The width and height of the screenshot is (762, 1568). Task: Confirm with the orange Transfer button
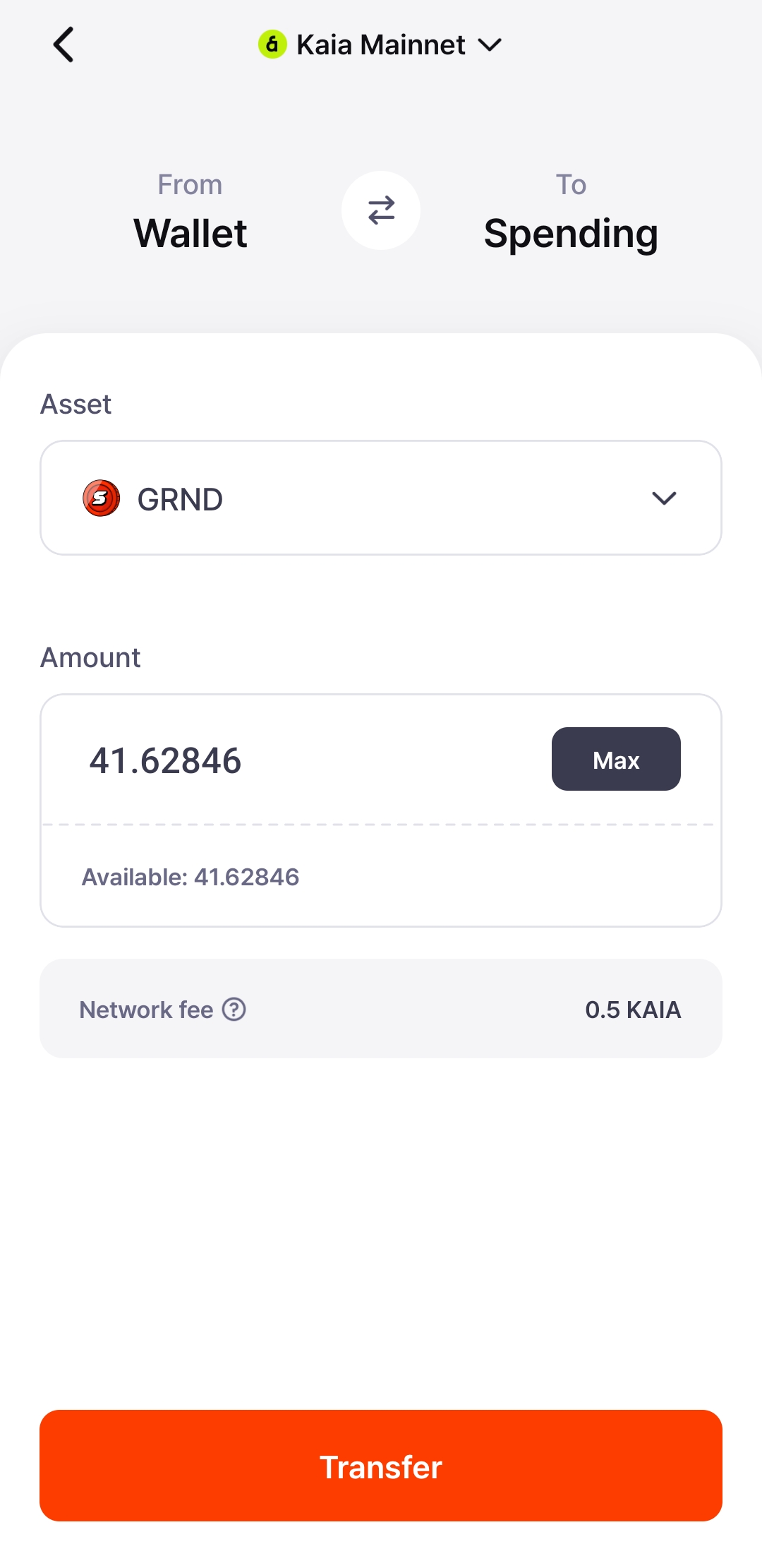pos(381,1466)
